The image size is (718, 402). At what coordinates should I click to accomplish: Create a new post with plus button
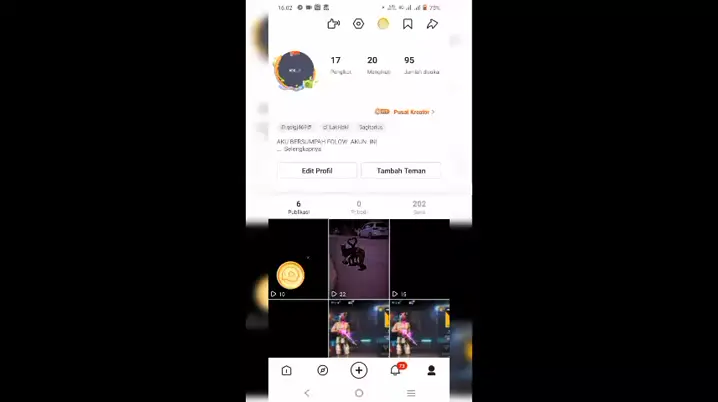359,370
